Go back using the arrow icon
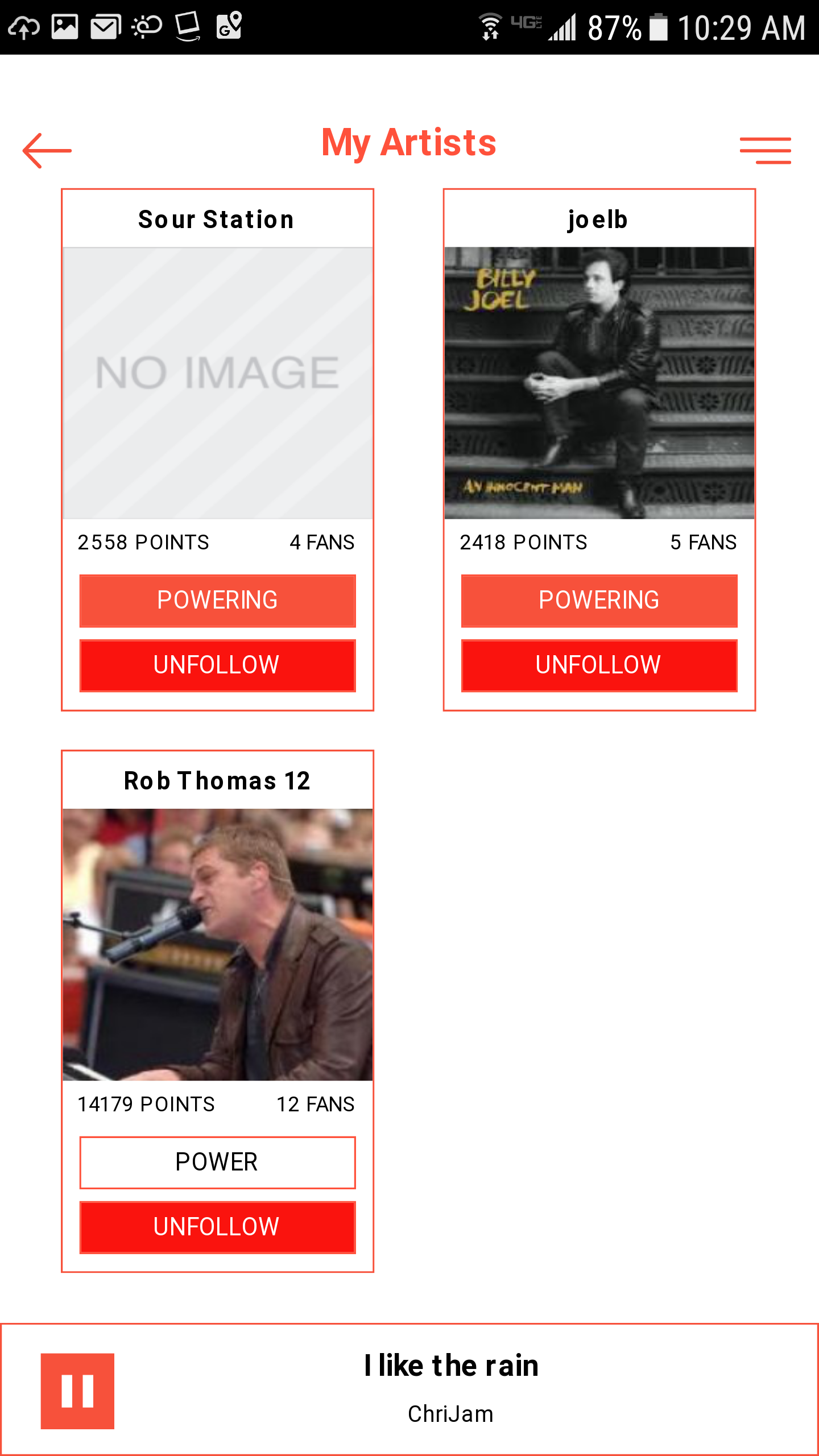 point(47,151)
